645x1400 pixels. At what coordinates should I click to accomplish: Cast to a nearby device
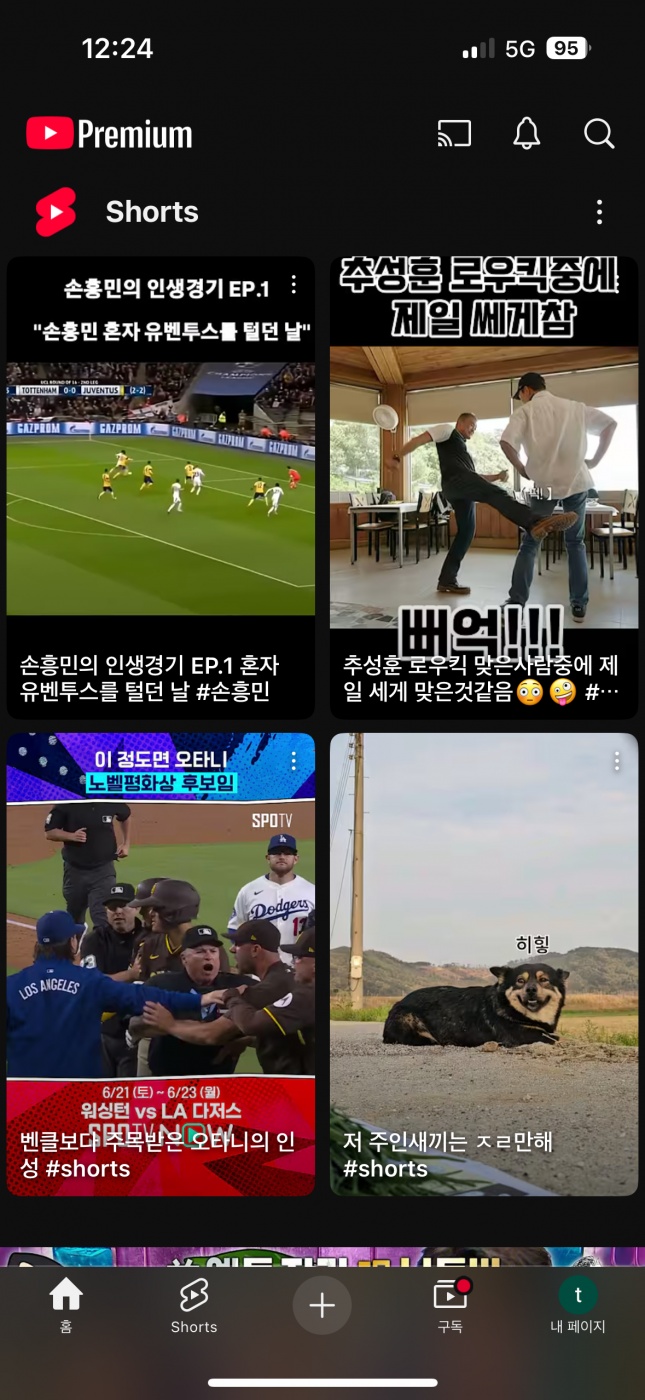[x=454, y=134]
